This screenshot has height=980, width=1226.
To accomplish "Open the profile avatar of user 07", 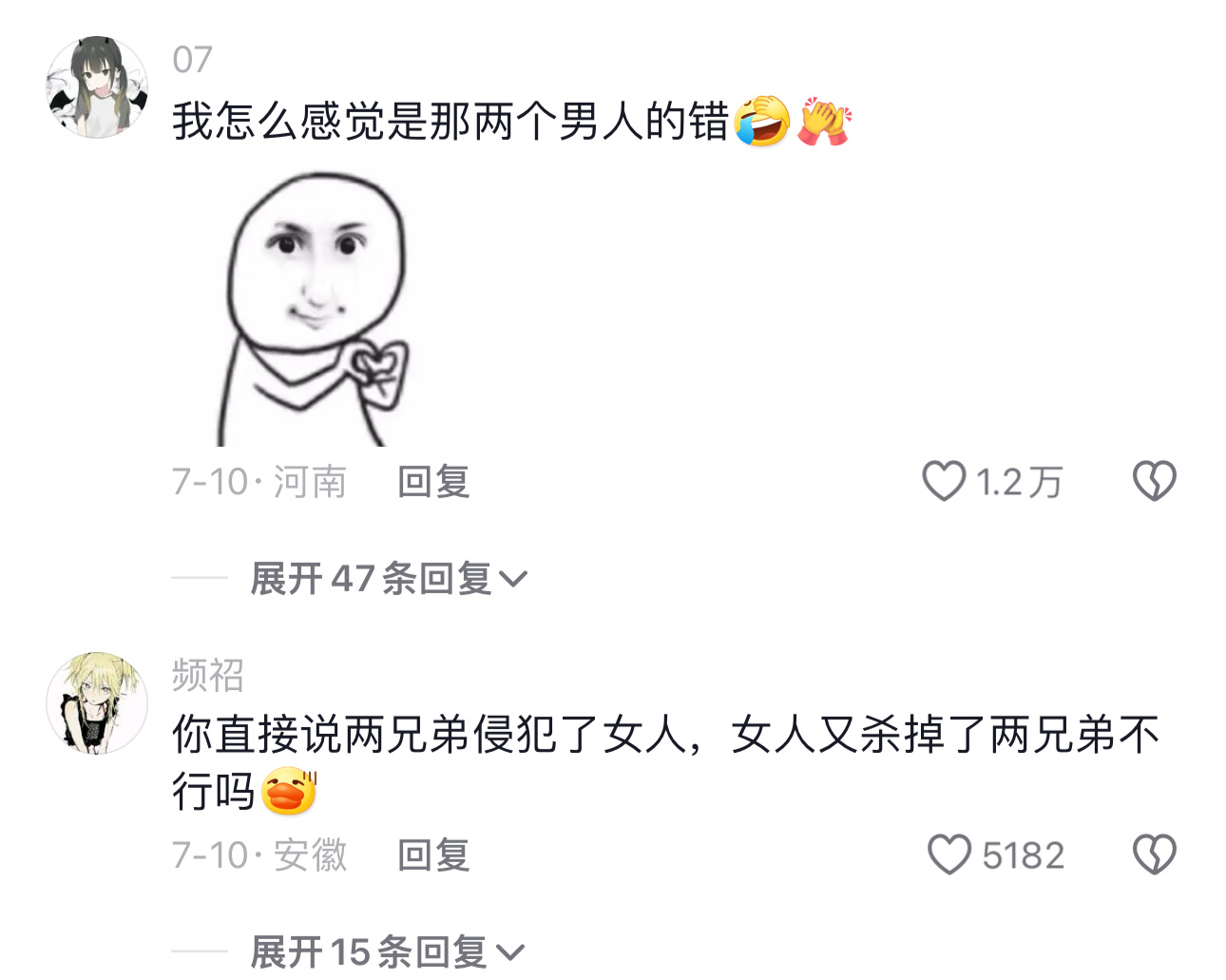I will coord(97,87).
